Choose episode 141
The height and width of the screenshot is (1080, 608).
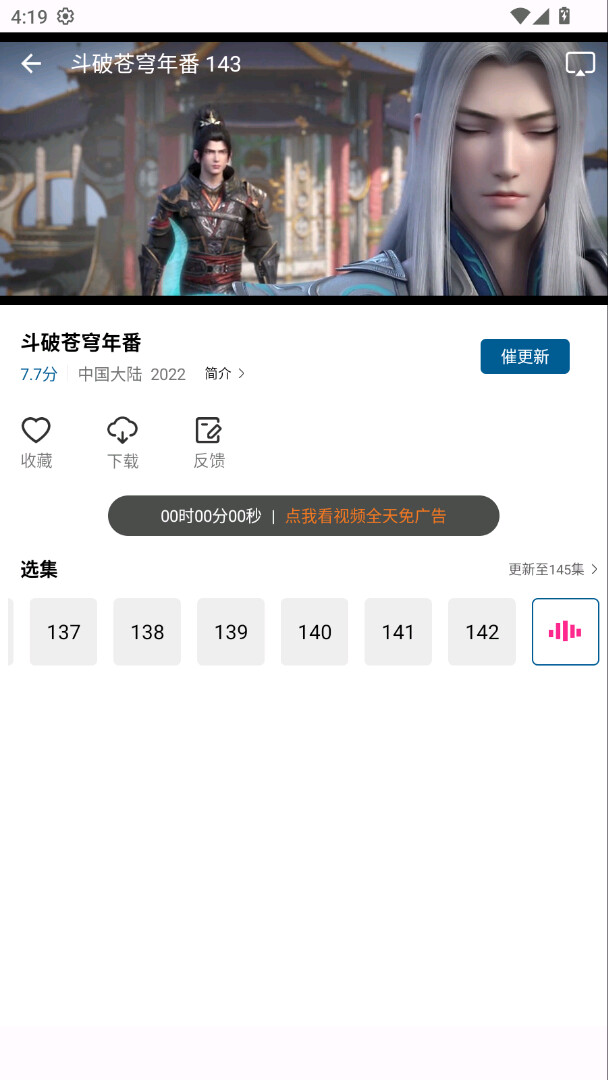tap(398, 632)
